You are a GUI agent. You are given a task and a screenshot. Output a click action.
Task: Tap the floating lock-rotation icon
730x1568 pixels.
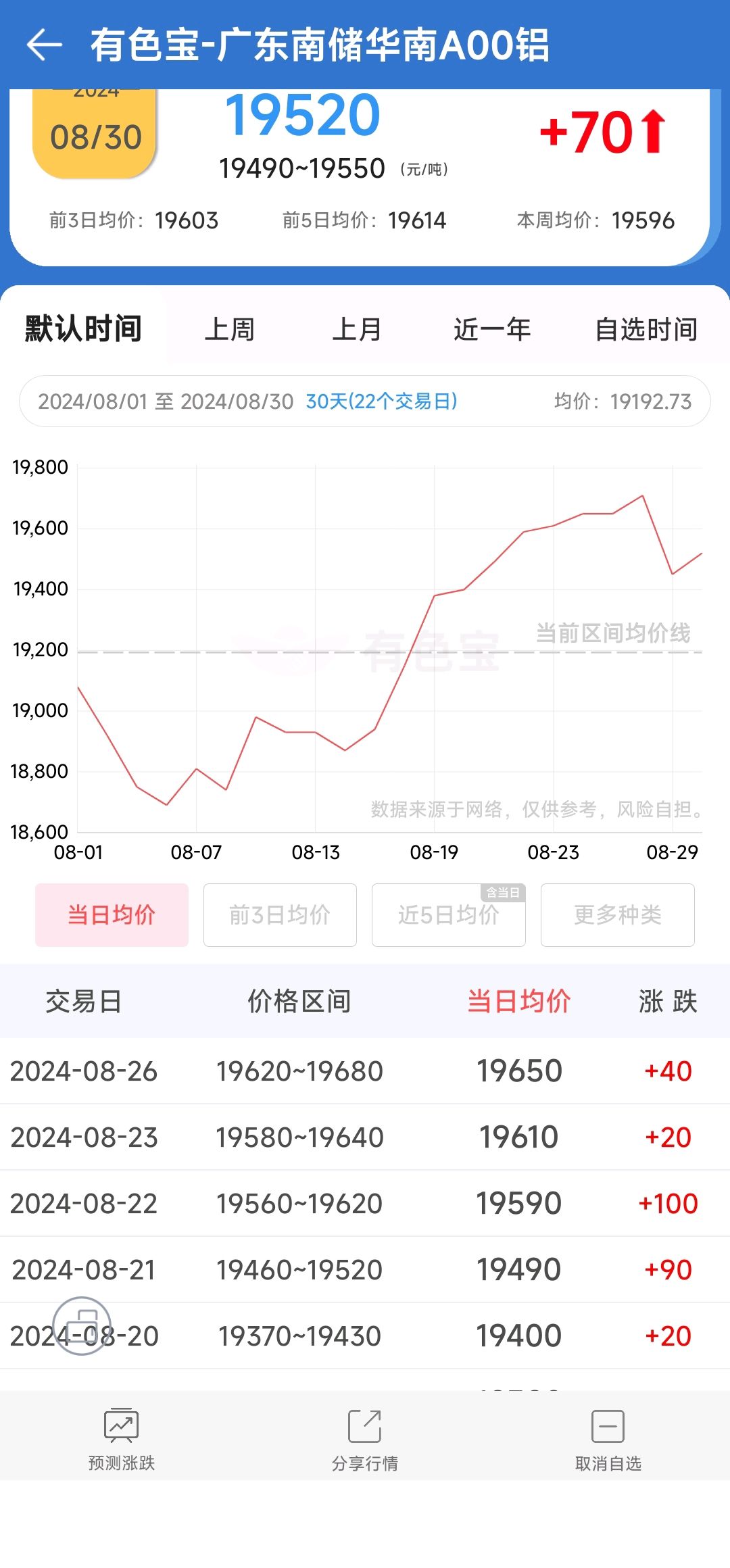[x=82, y=1325]
